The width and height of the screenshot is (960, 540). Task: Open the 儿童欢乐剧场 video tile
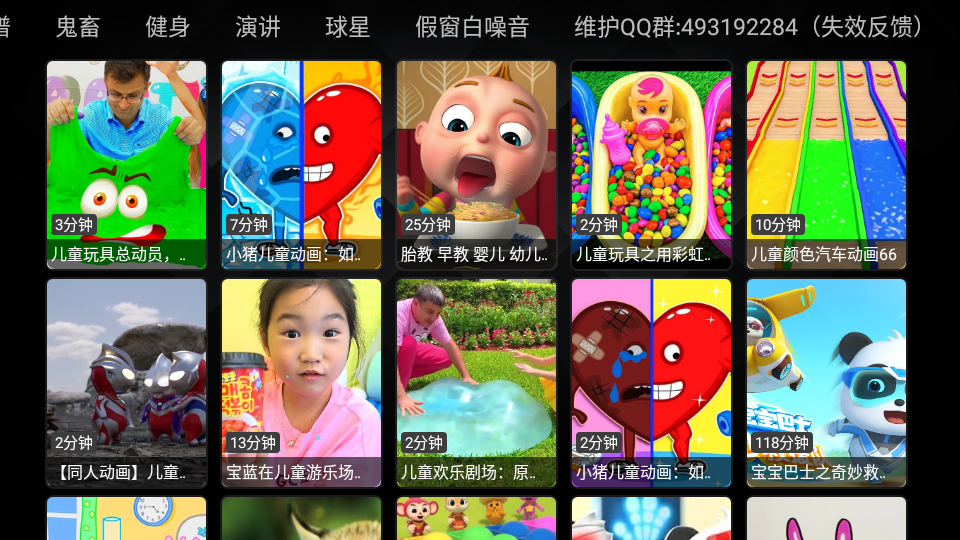pyautogui.click(x=476, y=383)
